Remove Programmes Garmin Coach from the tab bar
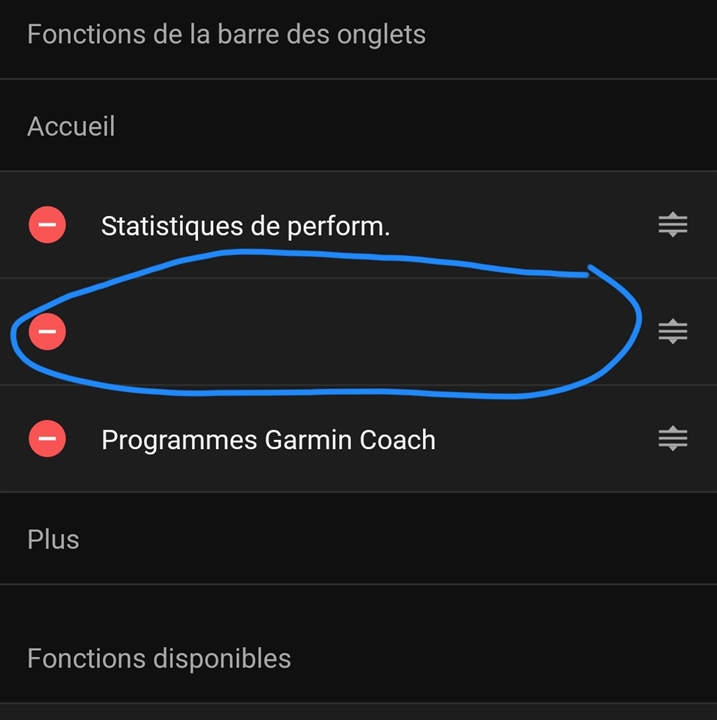This screenshot has width=717, height=720. click(x=47, y=438)
